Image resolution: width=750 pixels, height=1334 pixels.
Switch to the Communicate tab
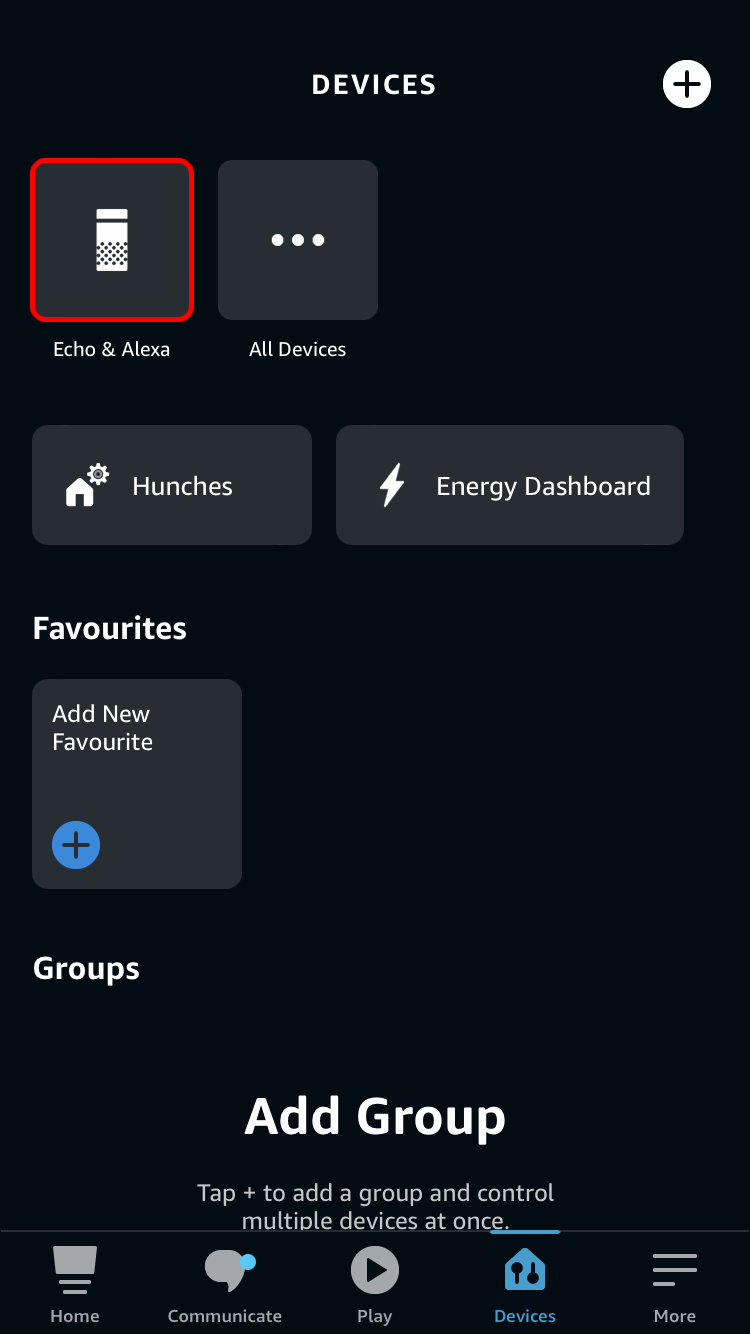[x=225, y=1285]
